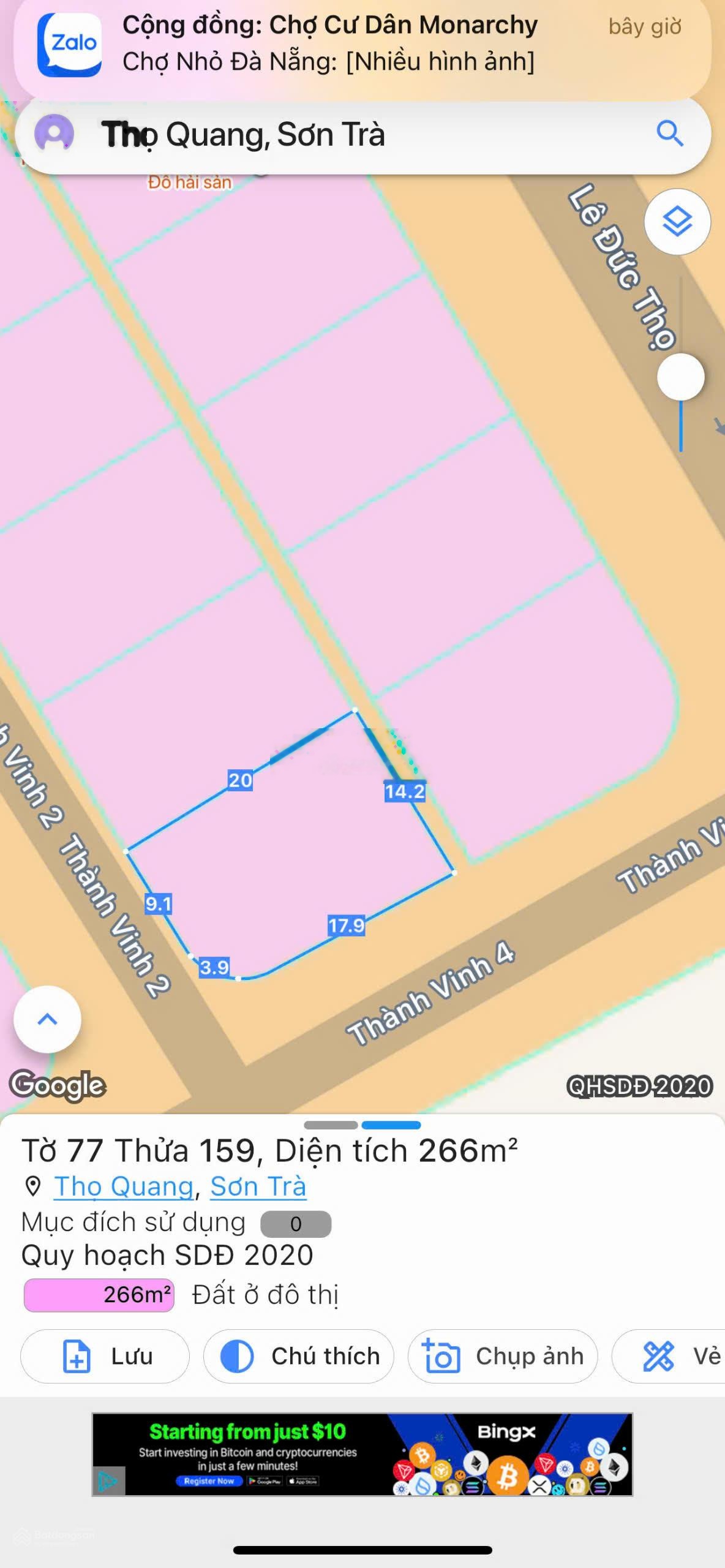Take a snapshot with Chụp ảnh
This screenshot has height=1568, width=725.
pos(502,1355)
